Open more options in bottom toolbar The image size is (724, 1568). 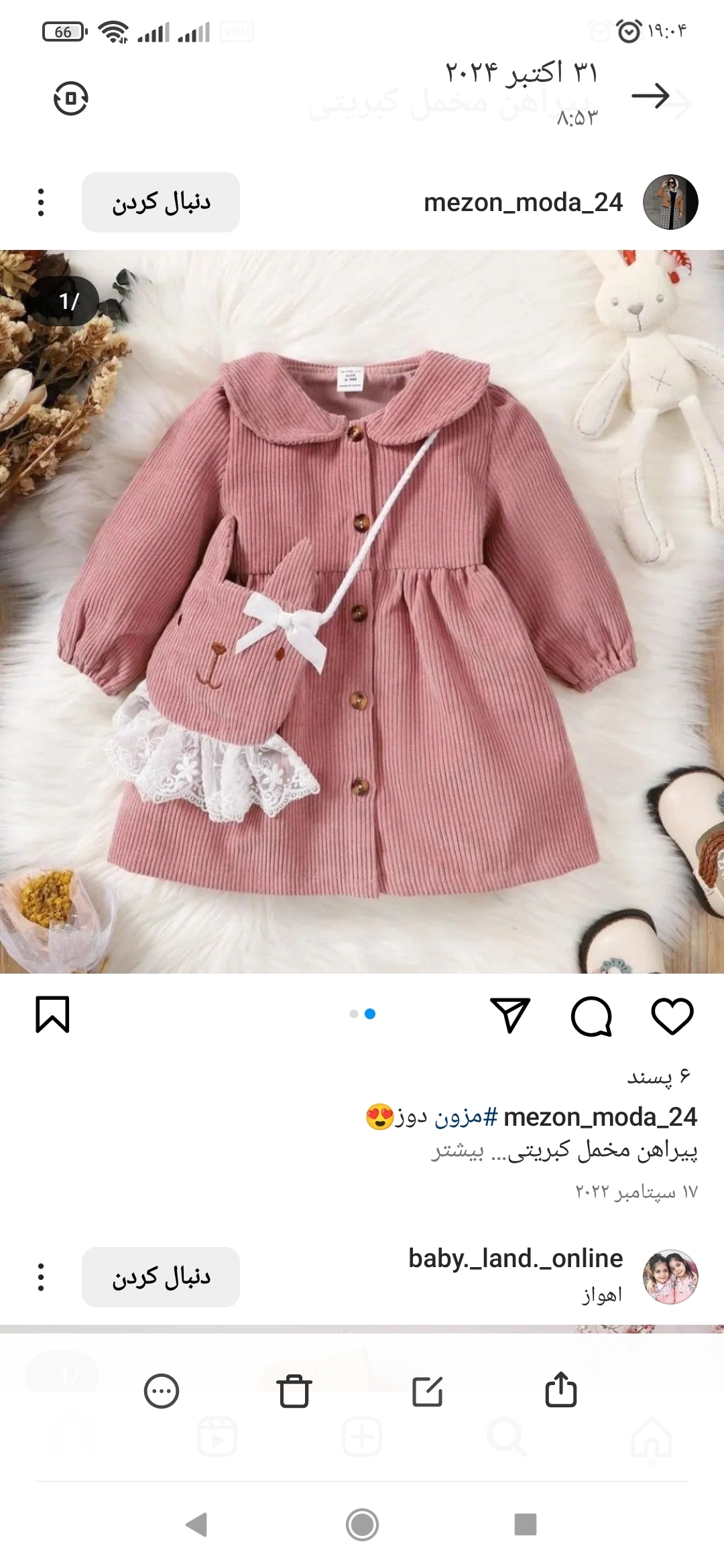[x=162, y=1391]
